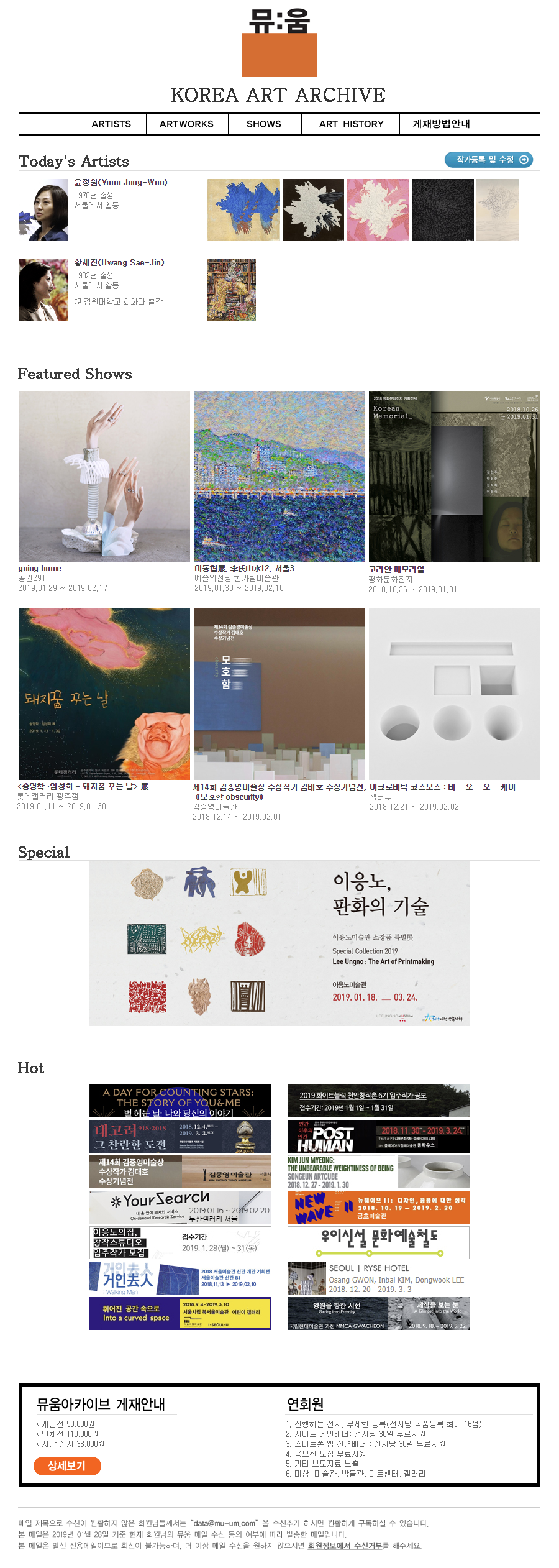559x1568 pixels.
Task: Open the 아크로바틱 코스모스 show
Action: (x=454, y=694)
